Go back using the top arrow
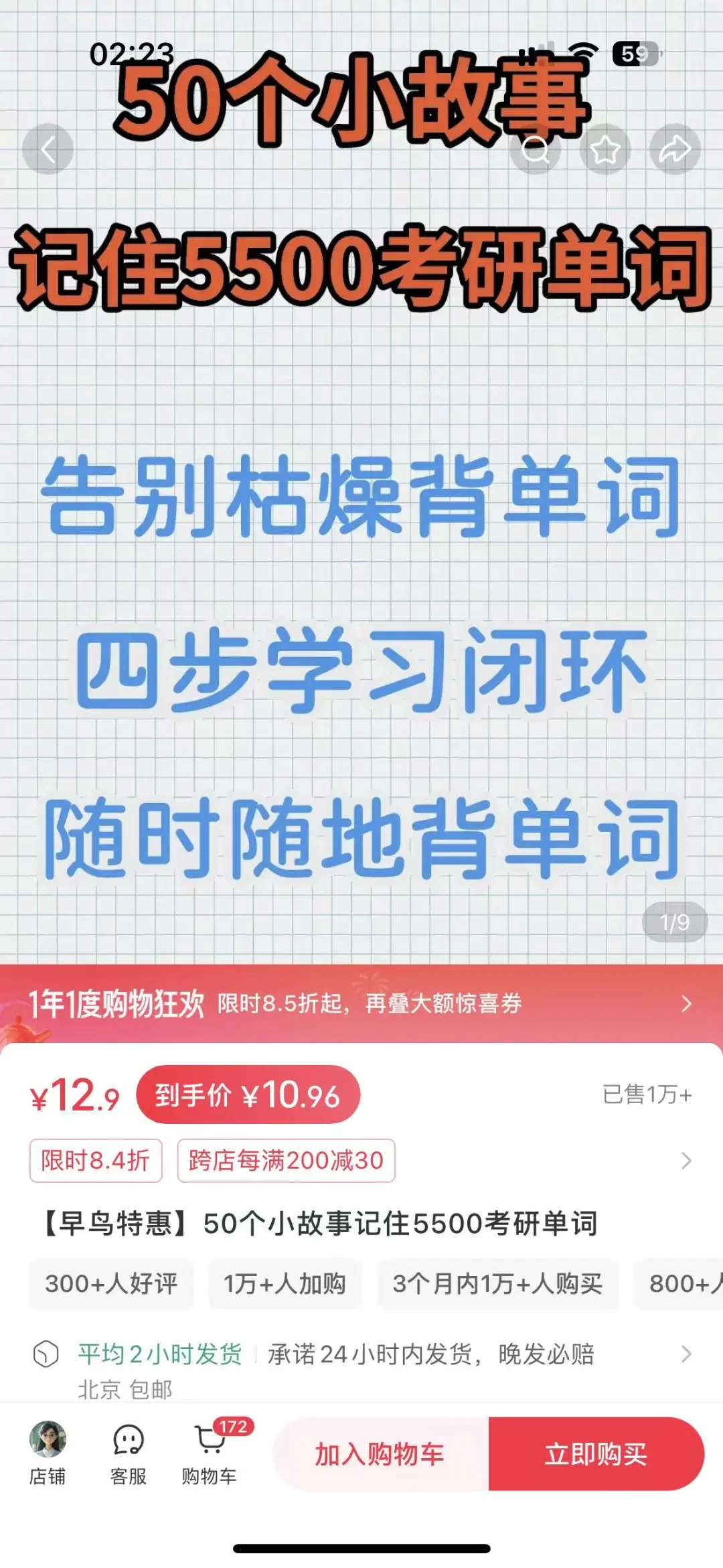This screenshot has height=1568, width=723. click(x=48, y=149)
